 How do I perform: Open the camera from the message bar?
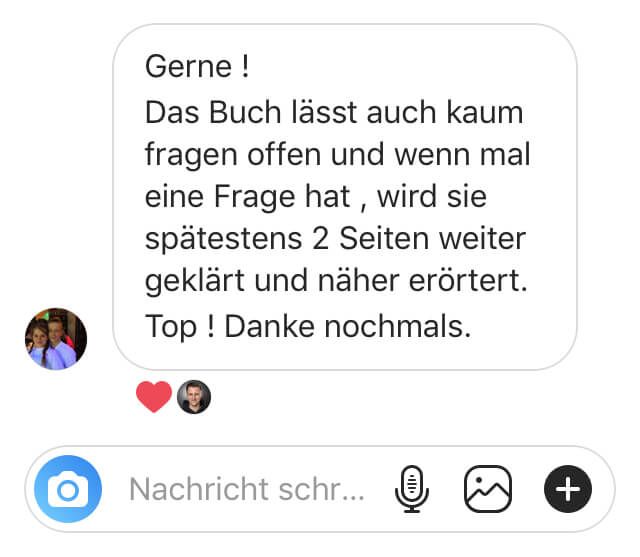68,490
